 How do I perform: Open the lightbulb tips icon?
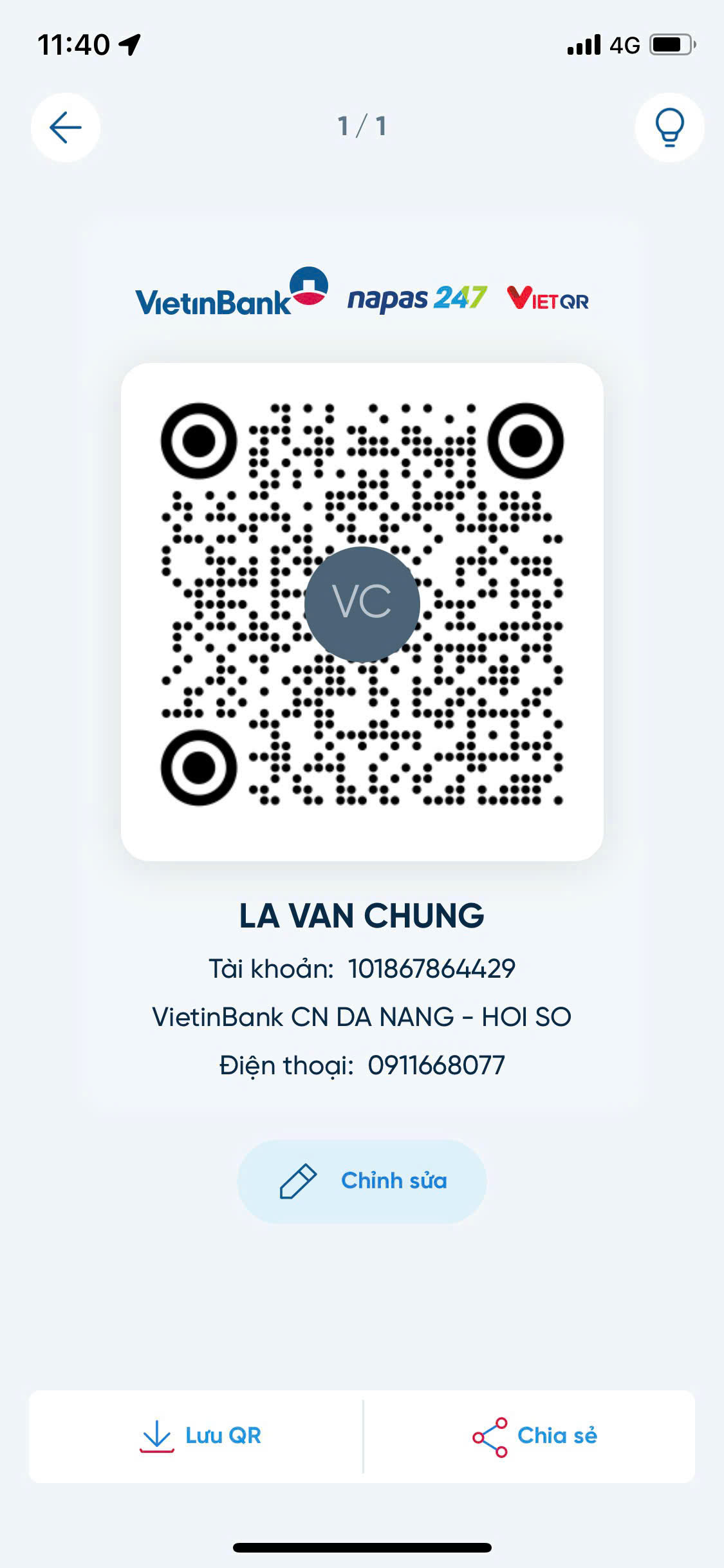tap(669, 127)
